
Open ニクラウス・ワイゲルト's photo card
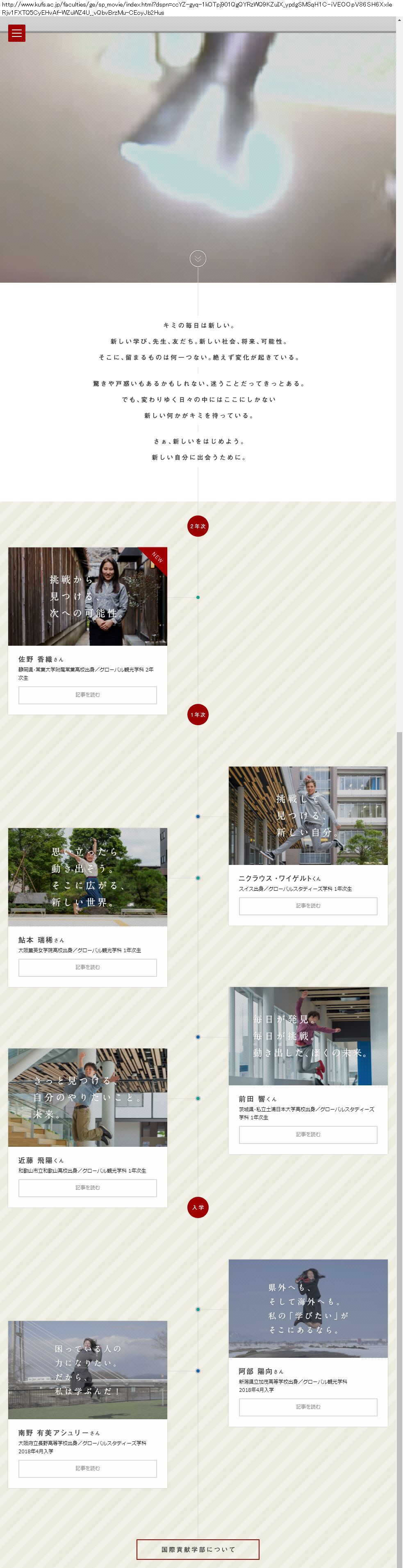pos(308,816)
